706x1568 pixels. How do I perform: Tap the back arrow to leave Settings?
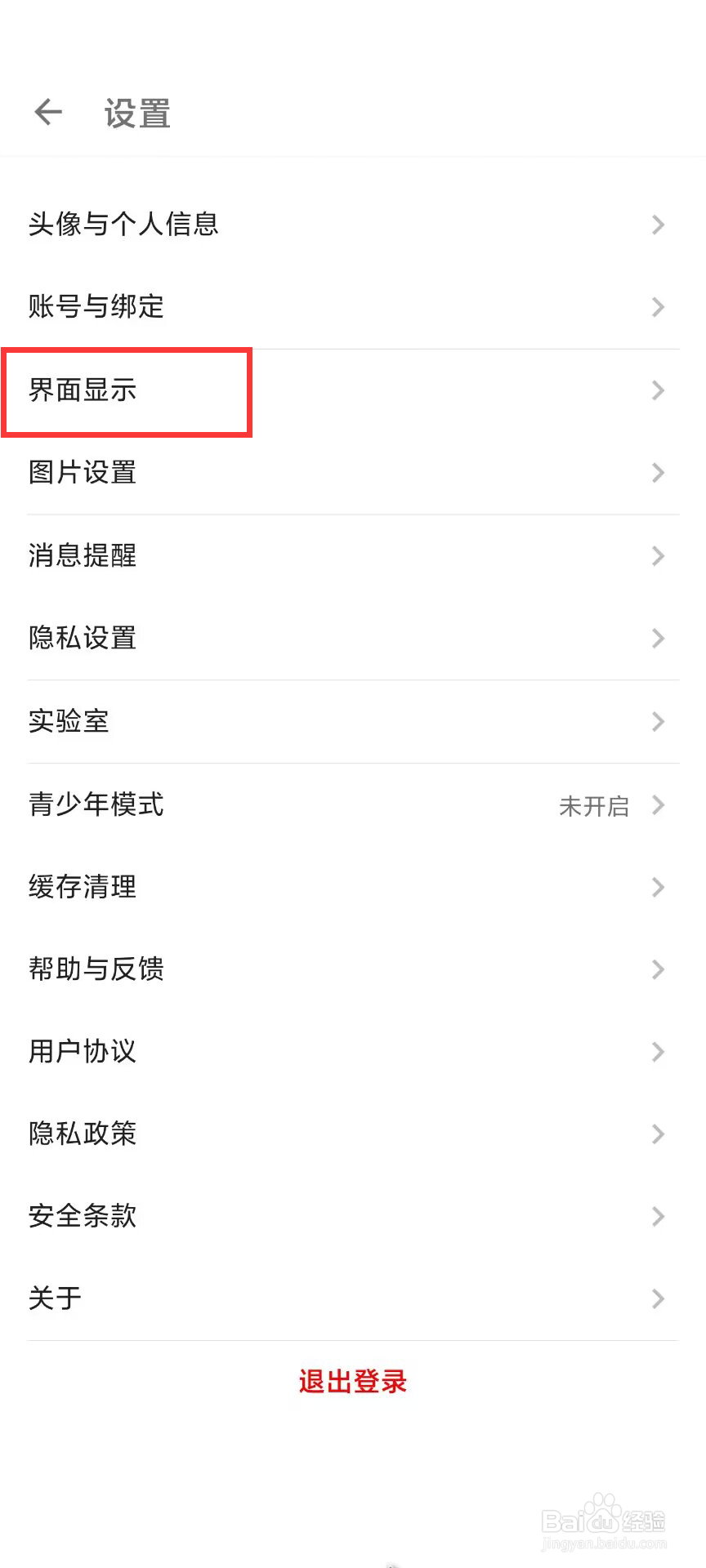pos(47,112)
